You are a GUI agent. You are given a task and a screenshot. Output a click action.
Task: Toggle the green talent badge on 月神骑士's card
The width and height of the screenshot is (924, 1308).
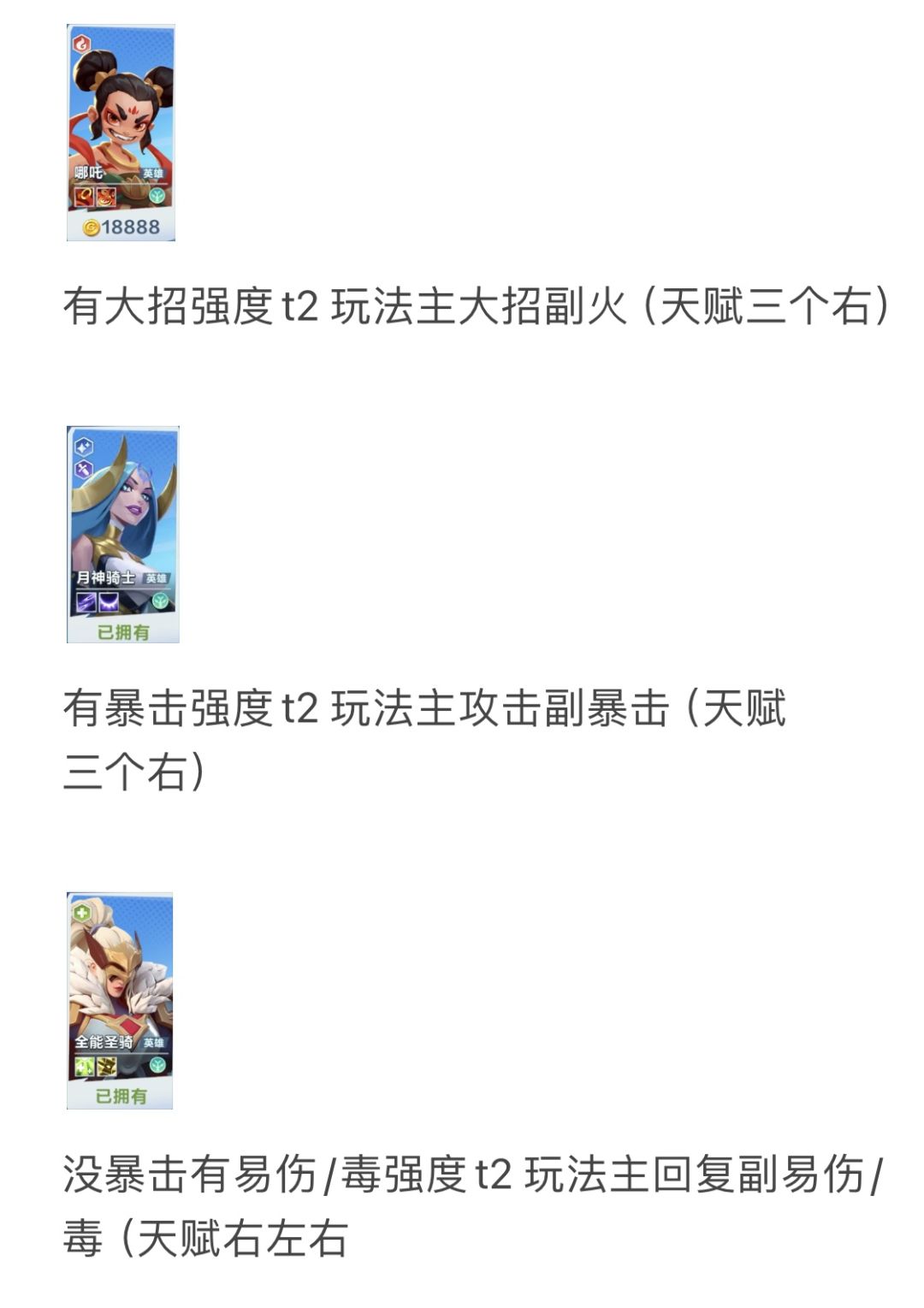pos(159,600)
